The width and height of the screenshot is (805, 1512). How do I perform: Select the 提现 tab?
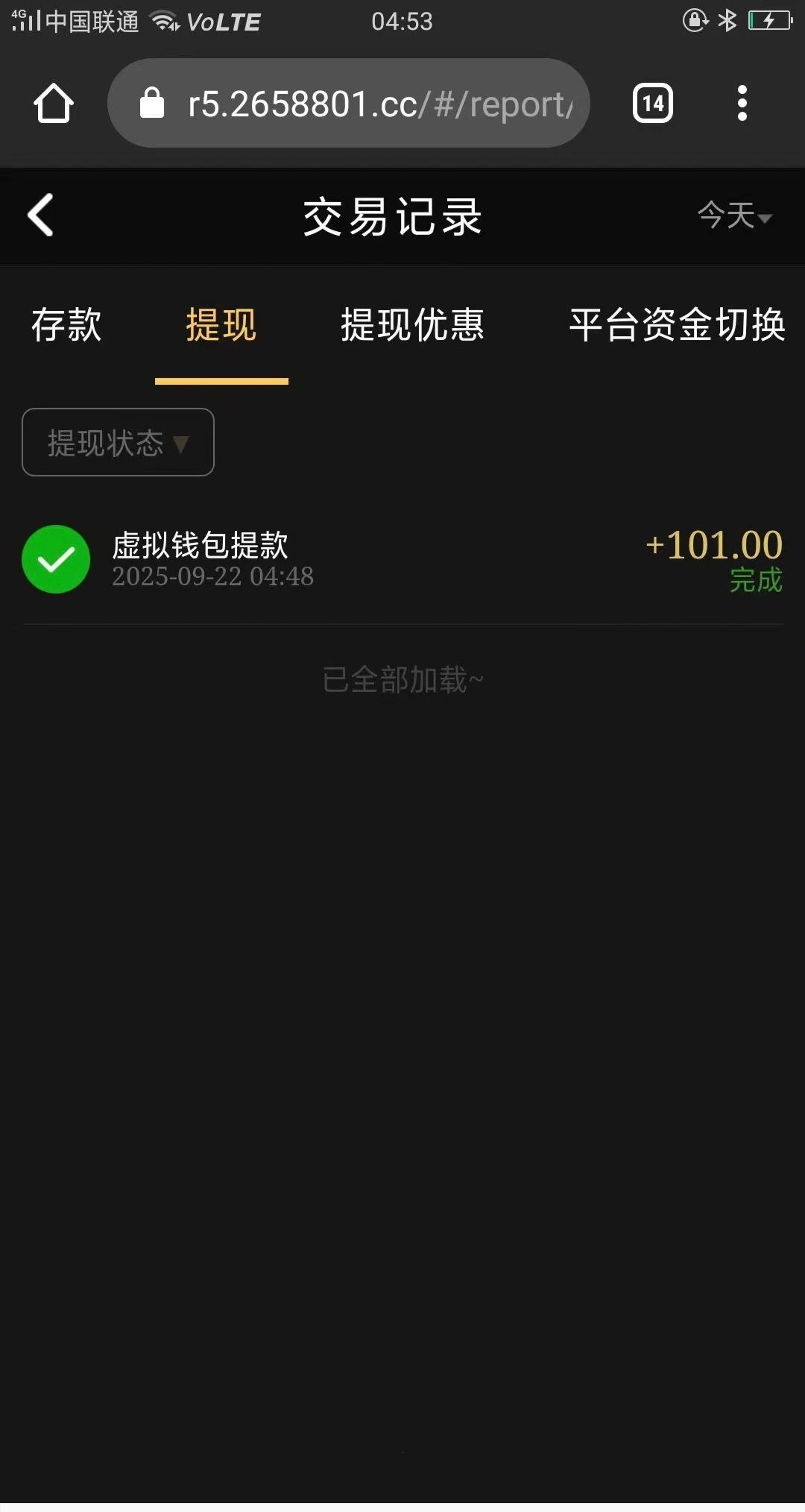(x=221, y=325)
